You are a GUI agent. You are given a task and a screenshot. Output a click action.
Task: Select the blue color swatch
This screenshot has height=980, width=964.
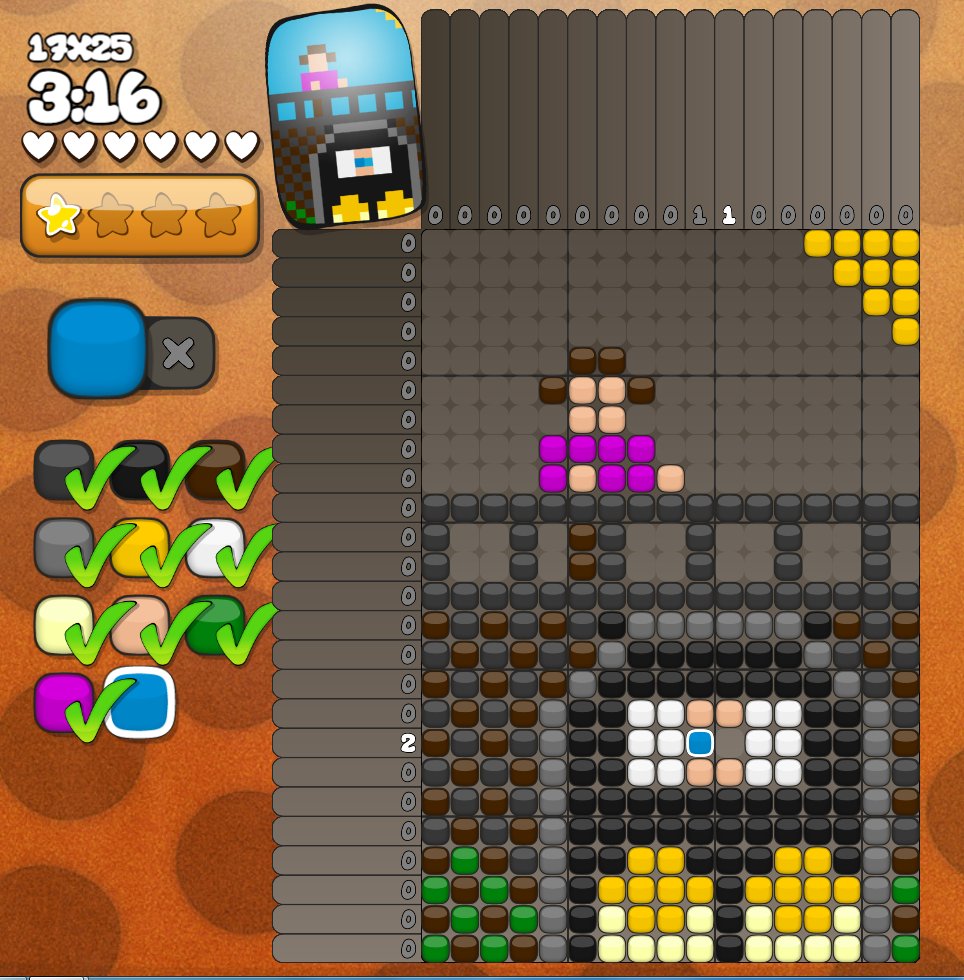point(139,702)
